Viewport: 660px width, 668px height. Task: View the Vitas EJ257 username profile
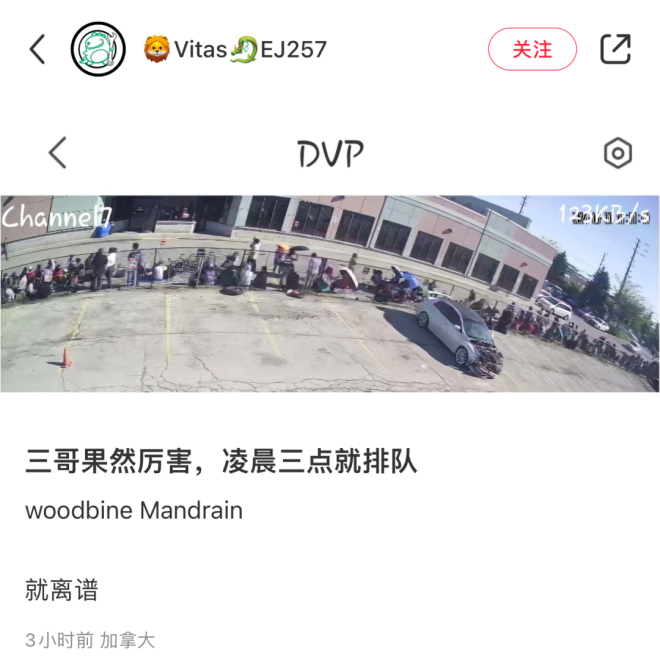235,49
